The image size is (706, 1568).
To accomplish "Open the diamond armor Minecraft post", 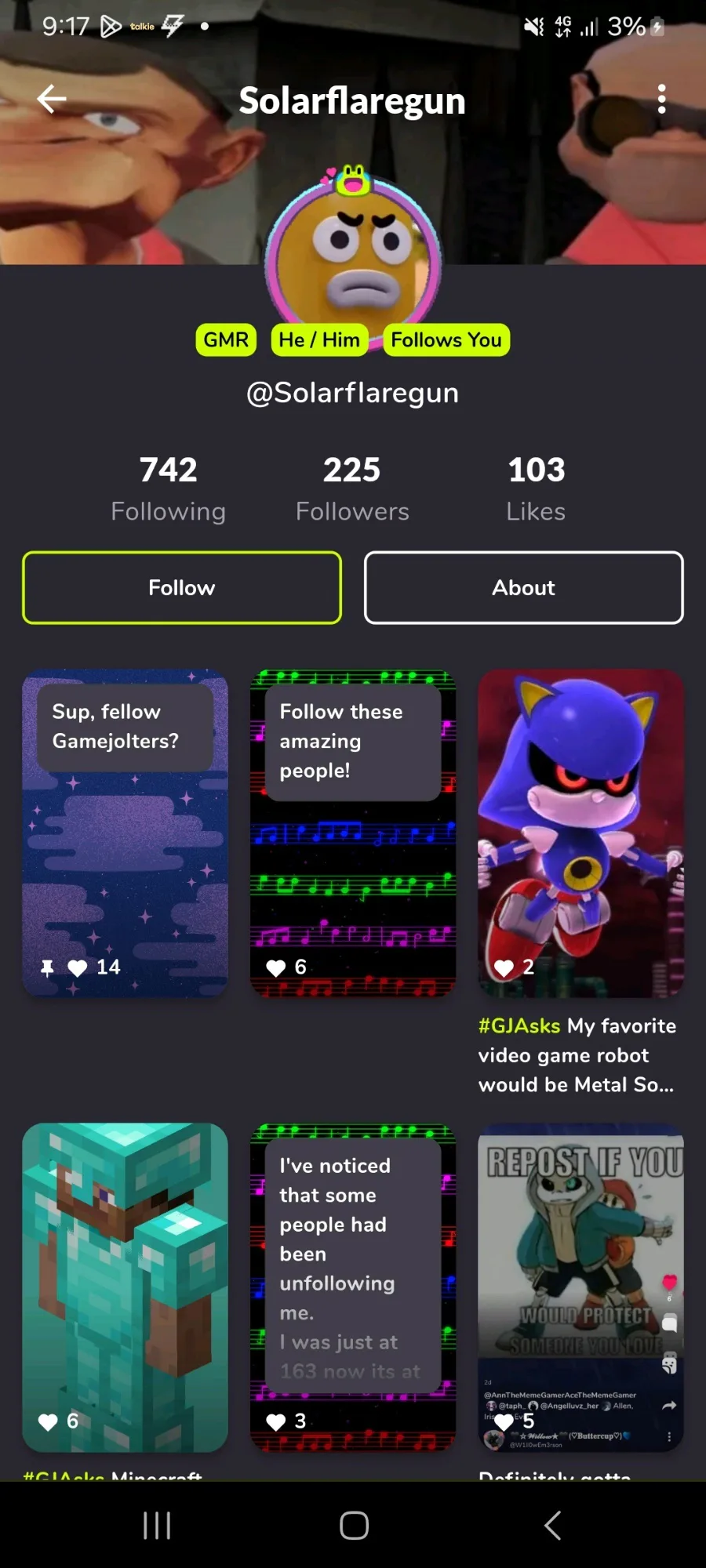I will [x=126, y=1286].
